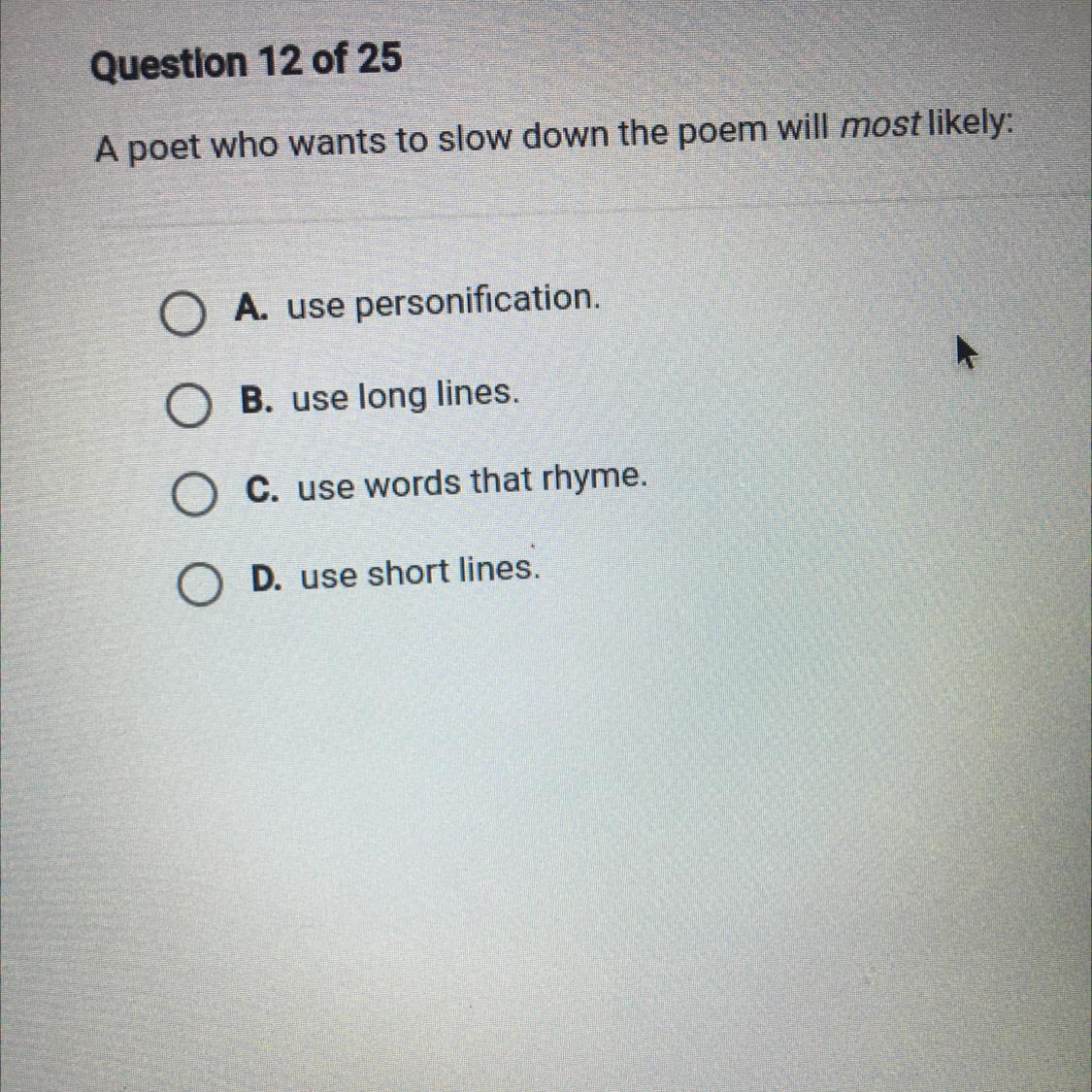The image size is (1092, 1092).
Task: Choose option B, use long lines
Action: click(x=186, y=406)
